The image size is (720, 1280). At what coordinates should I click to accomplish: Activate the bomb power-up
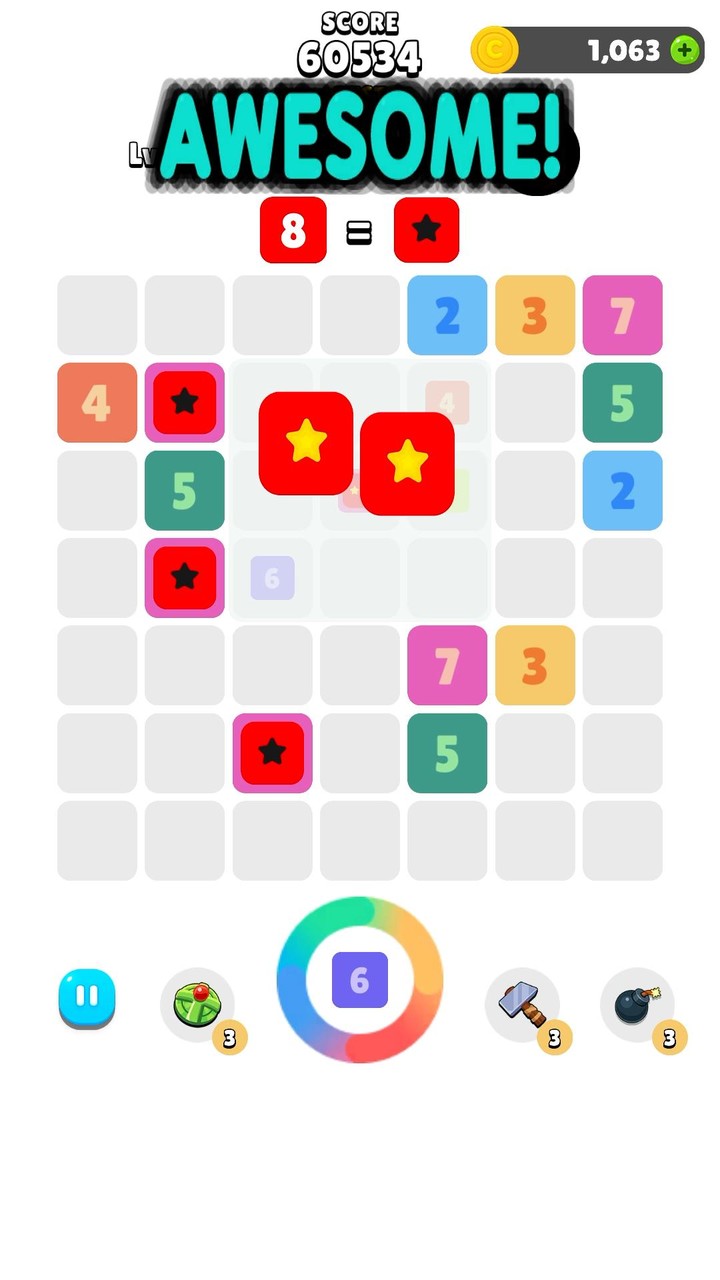click(638, 1003)
